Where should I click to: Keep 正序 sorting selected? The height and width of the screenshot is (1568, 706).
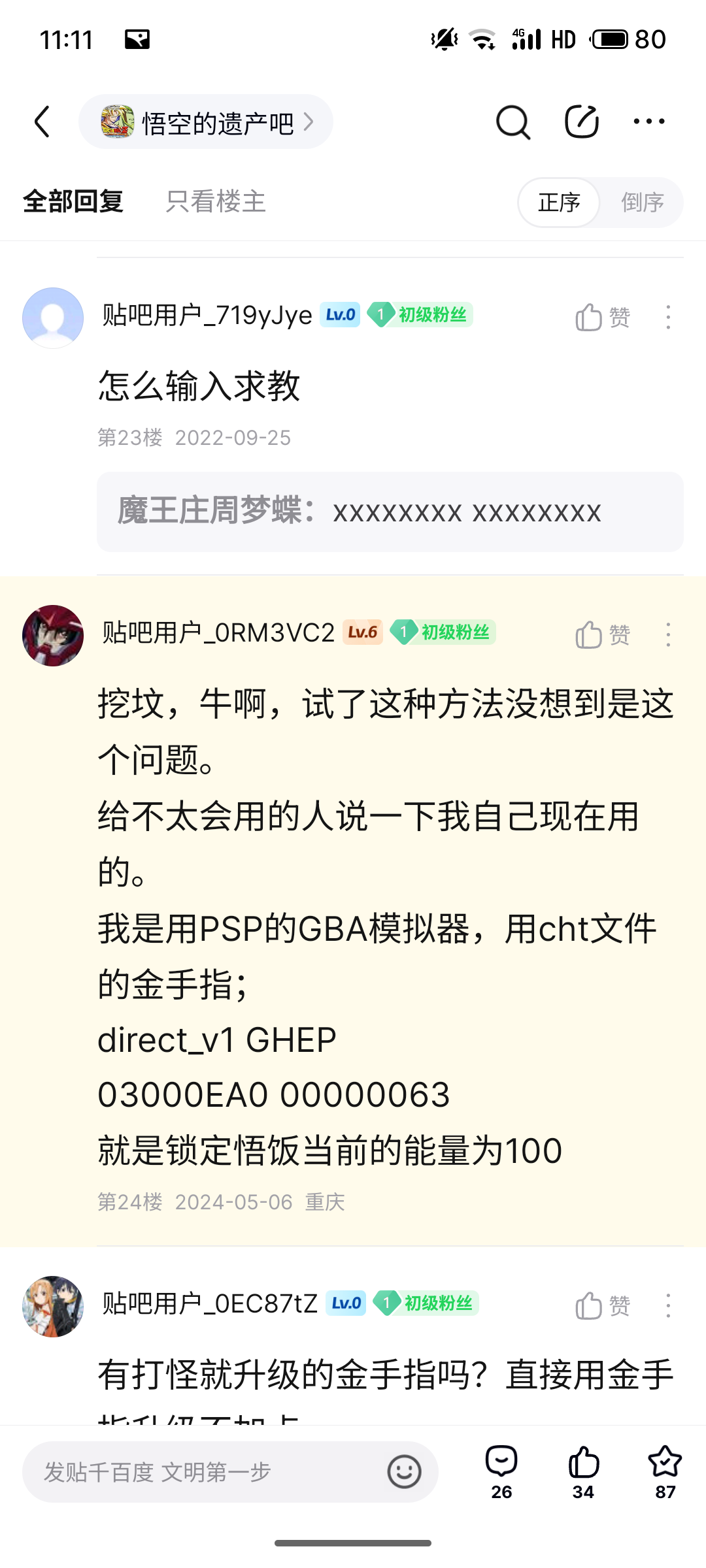(559, 203)
